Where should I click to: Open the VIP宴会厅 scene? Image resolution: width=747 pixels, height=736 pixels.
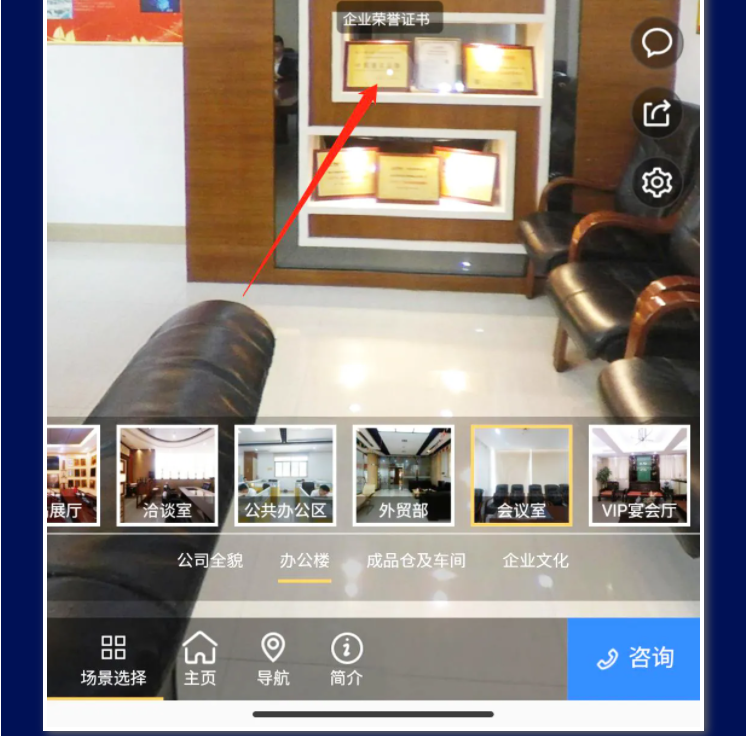pos(639,475)
